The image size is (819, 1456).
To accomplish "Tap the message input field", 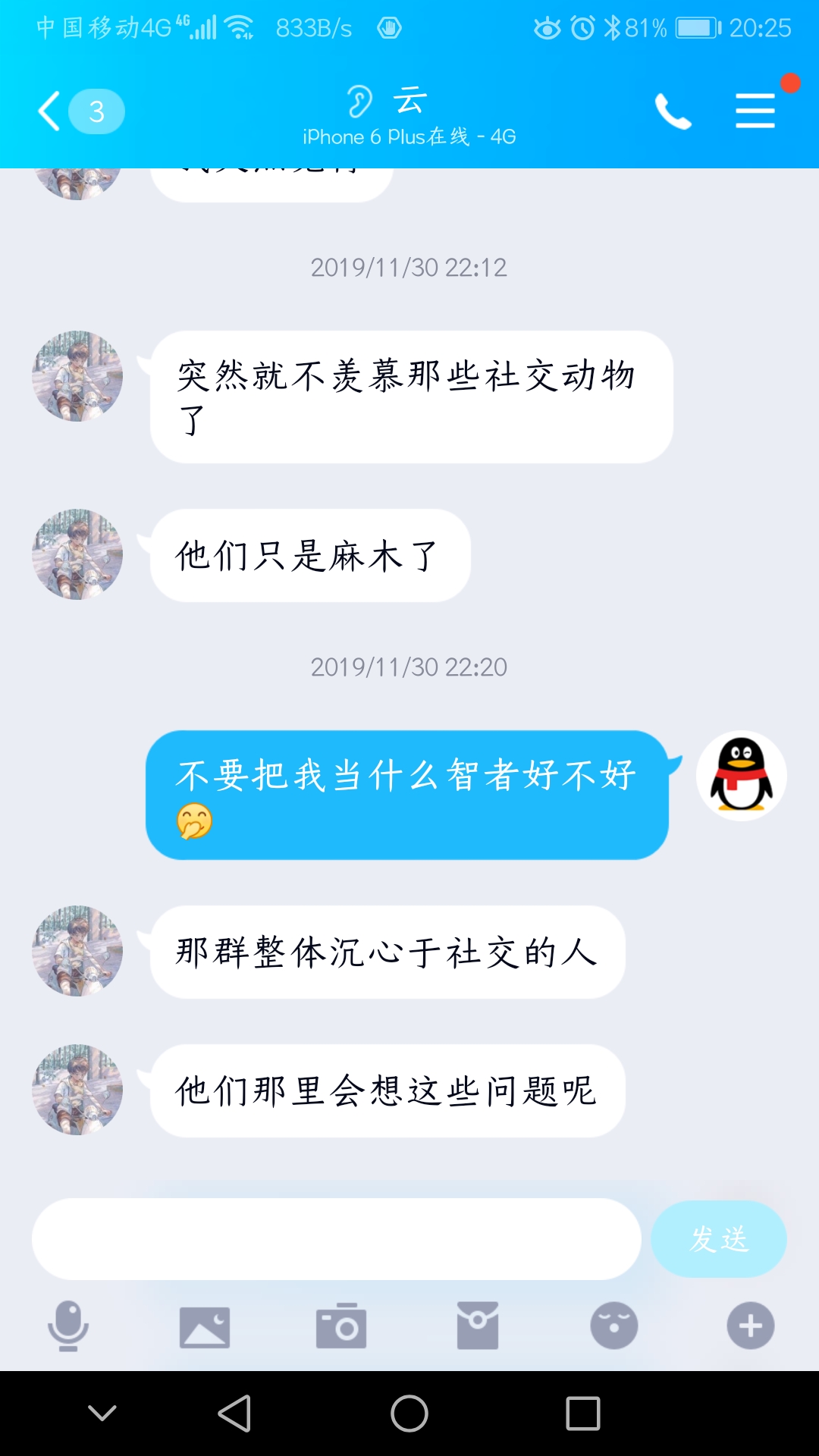I will pyautogui.click(x=336, y=1239).
